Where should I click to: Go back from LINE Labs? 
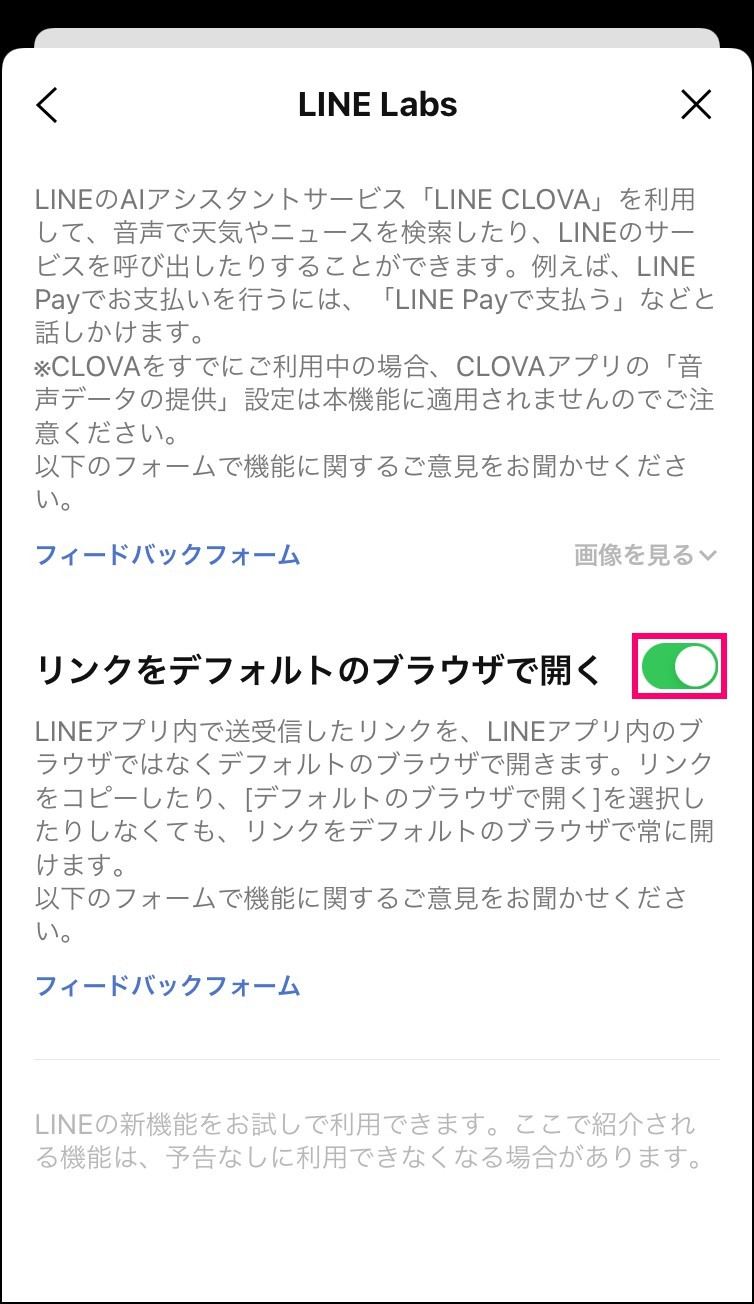point(47,105)
